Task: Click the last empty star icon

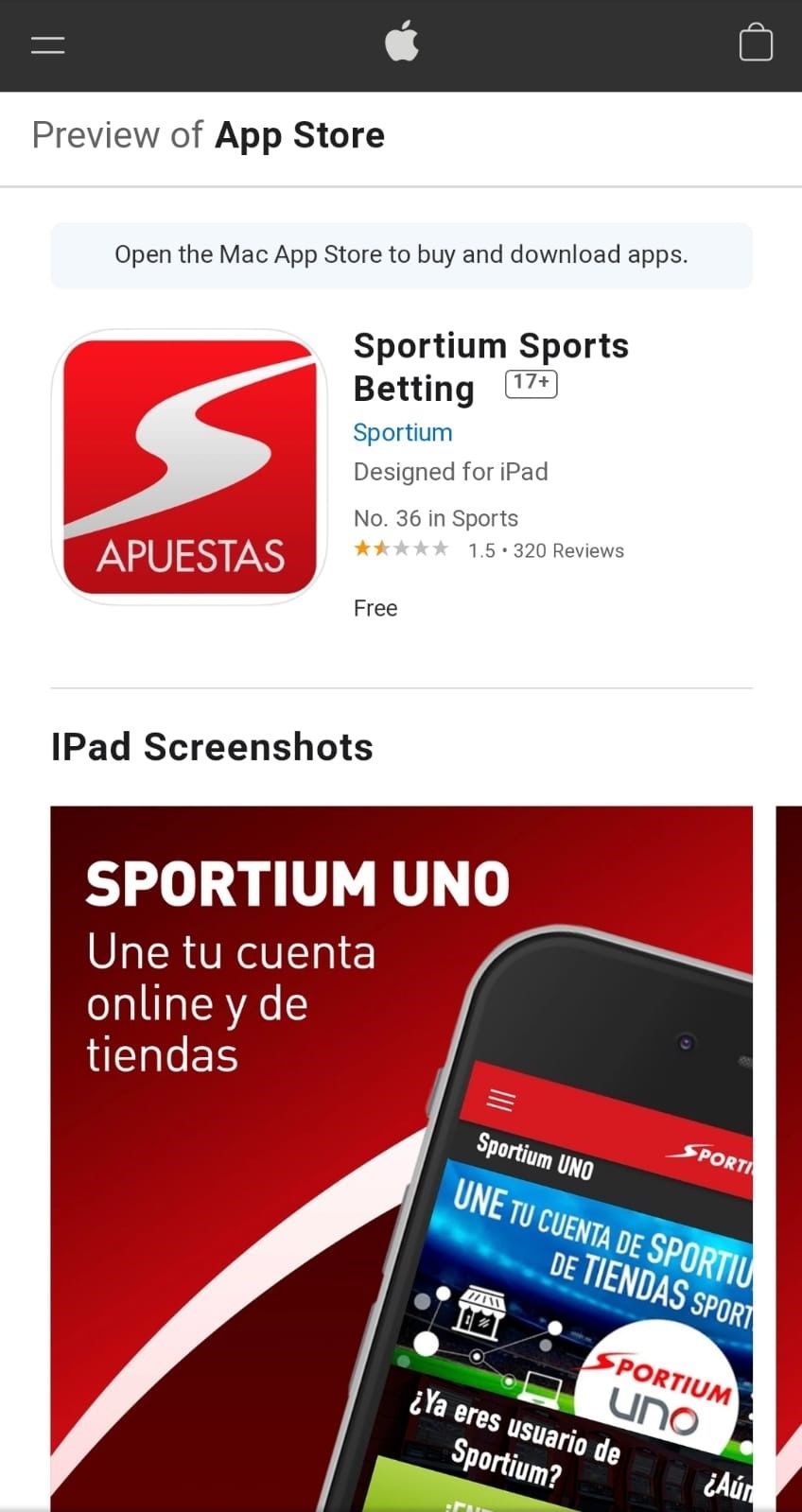Action: pos(442,547)
